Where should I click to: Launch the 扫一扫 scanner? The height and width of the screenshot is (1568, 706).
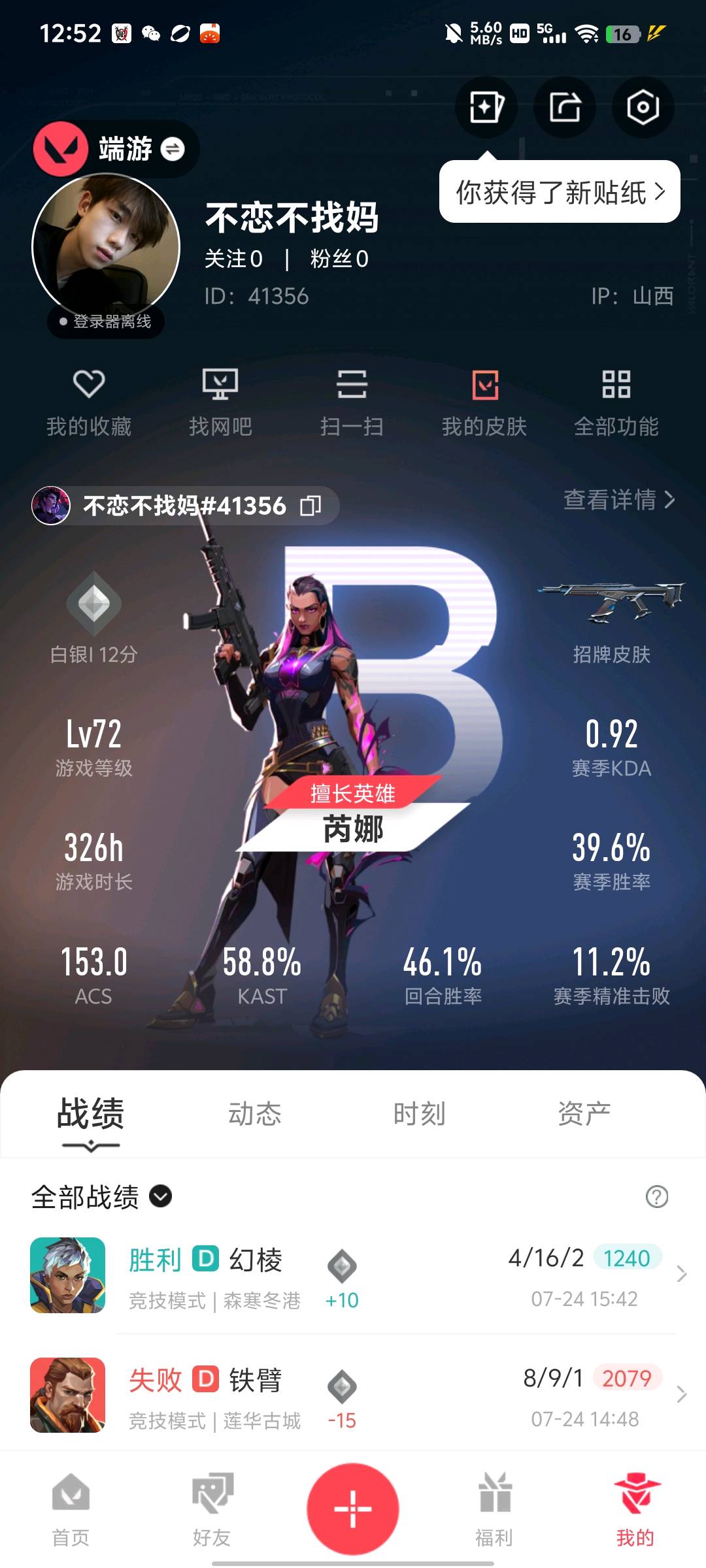352,402
